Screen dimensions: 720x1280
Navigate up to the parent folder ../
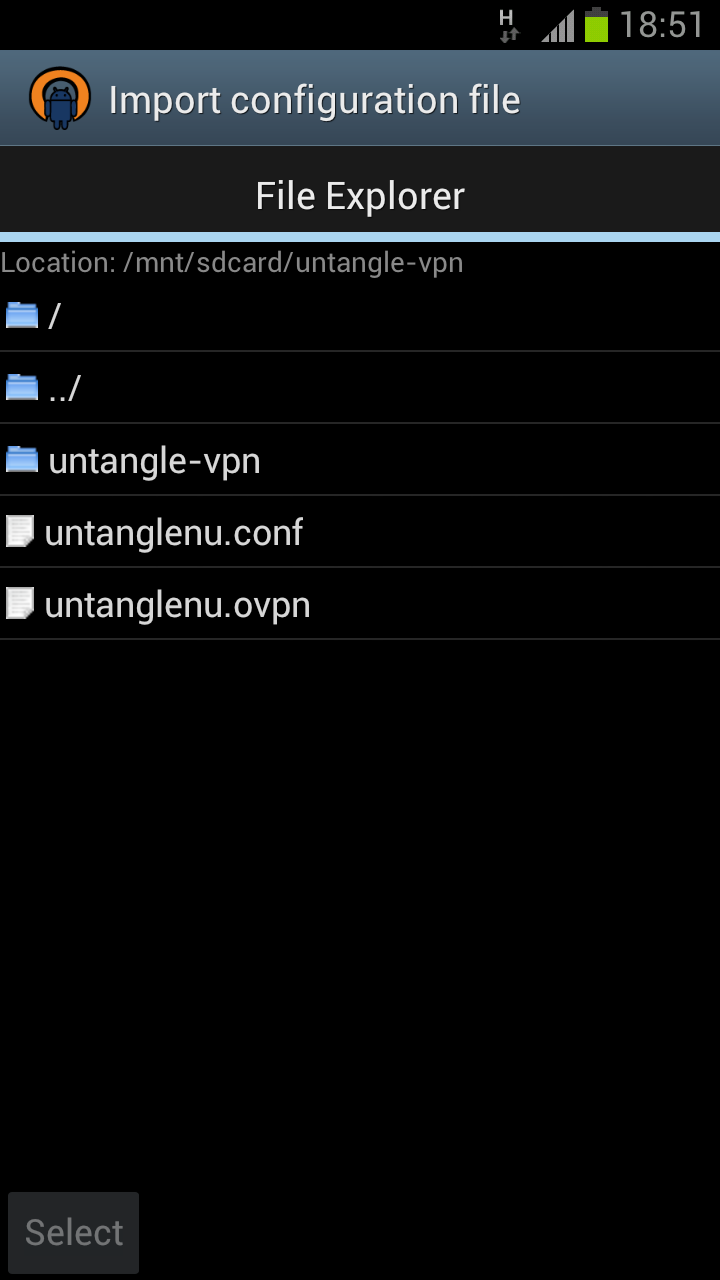[x=360, y=388]
